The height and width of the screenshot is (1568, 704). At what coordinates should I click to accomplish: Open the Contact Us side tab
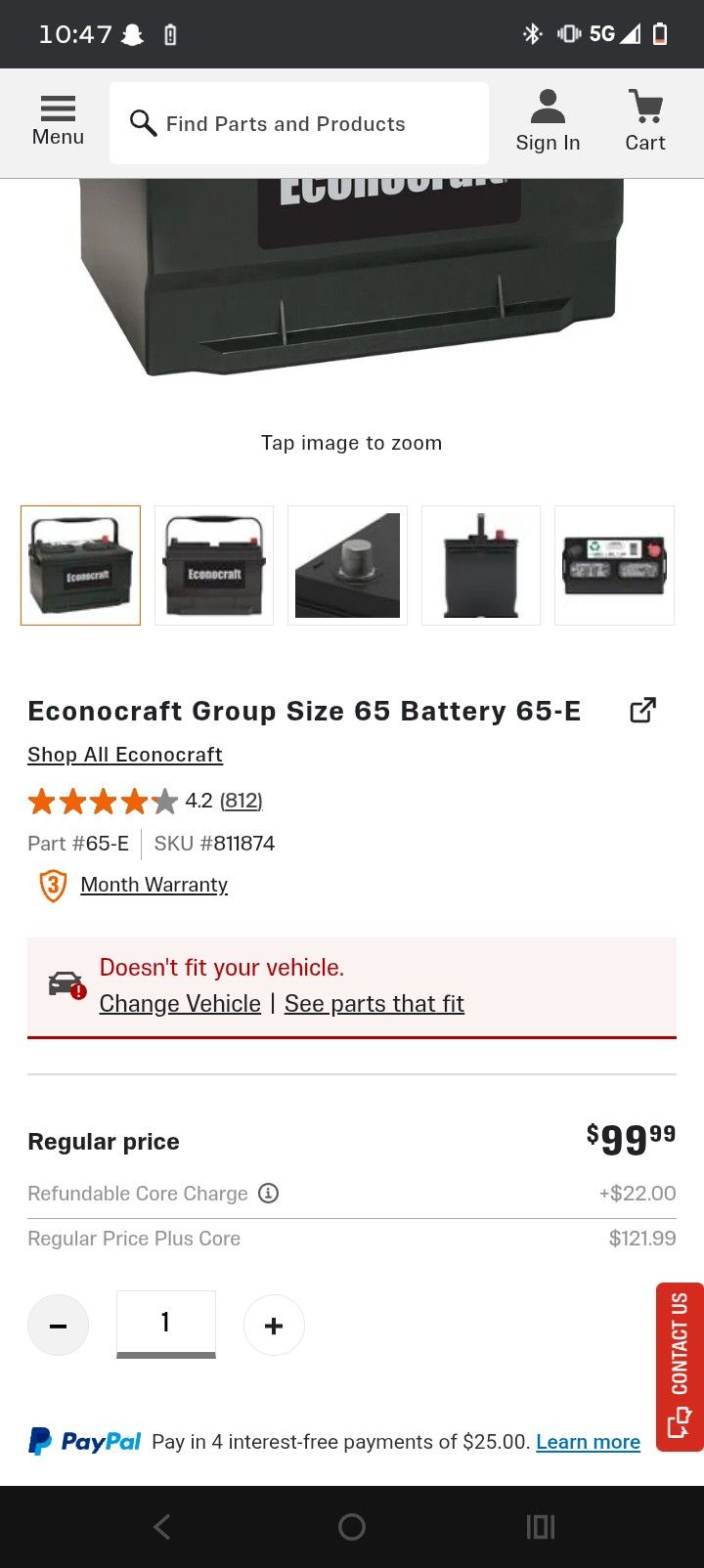tap(680, 1364)
